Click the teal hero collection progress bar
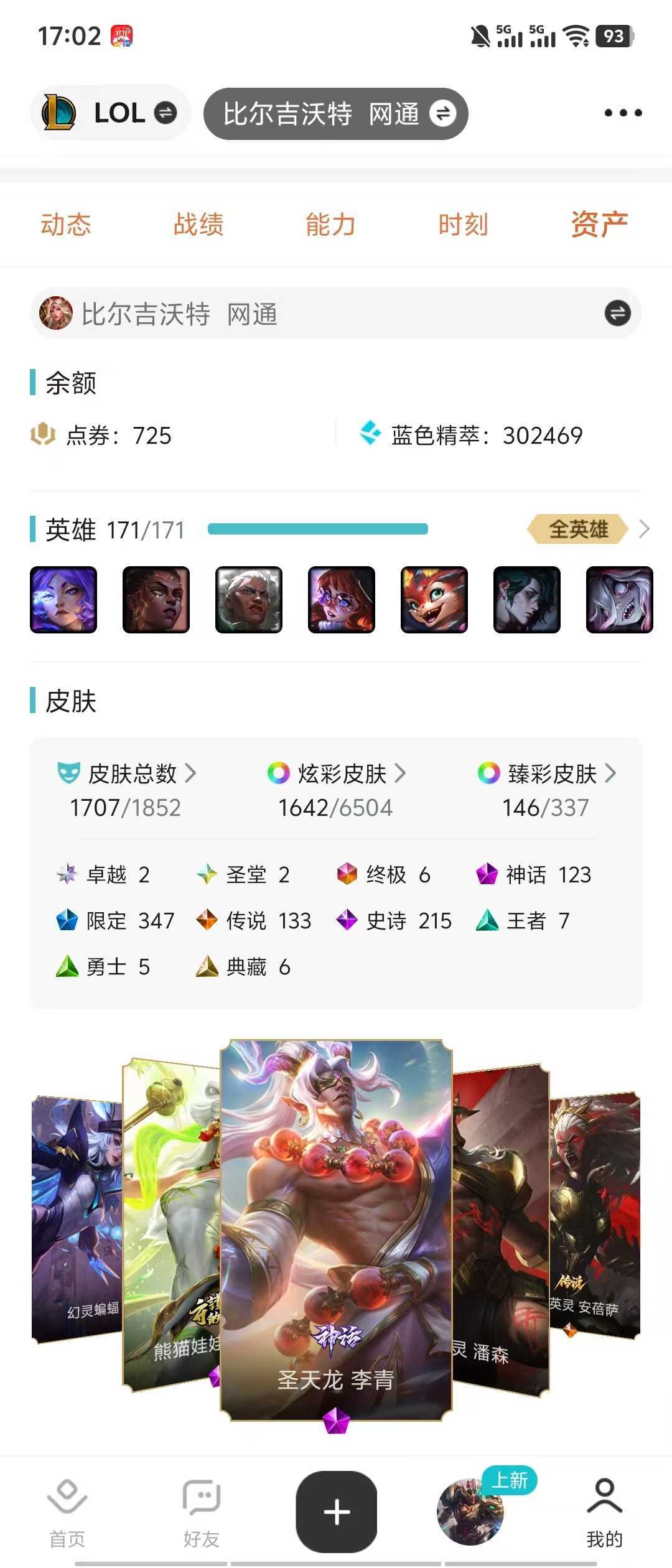Screen dimensions: 672x1568 [x=317, y=530]
